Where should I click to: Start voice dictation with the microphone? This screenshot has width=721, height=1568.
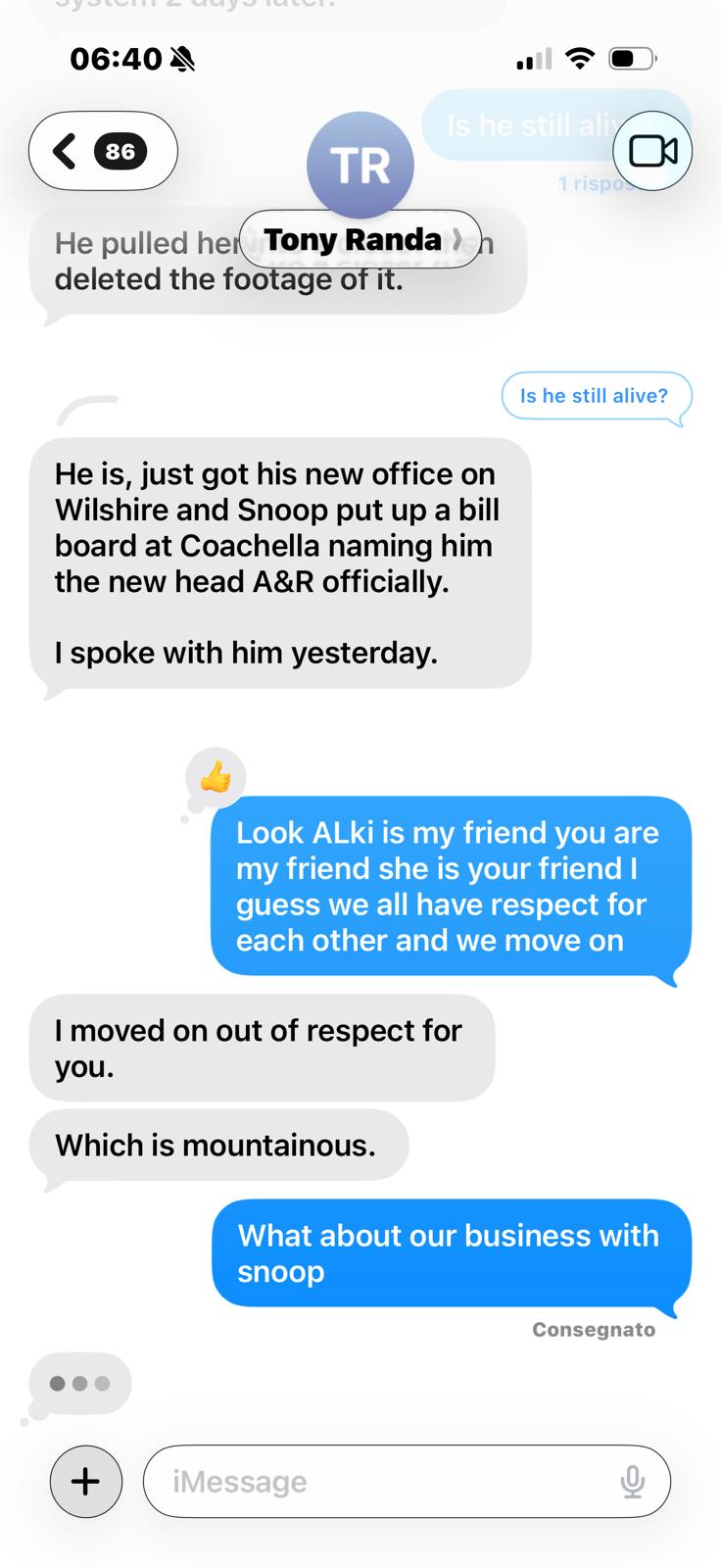click(633, 1481)
